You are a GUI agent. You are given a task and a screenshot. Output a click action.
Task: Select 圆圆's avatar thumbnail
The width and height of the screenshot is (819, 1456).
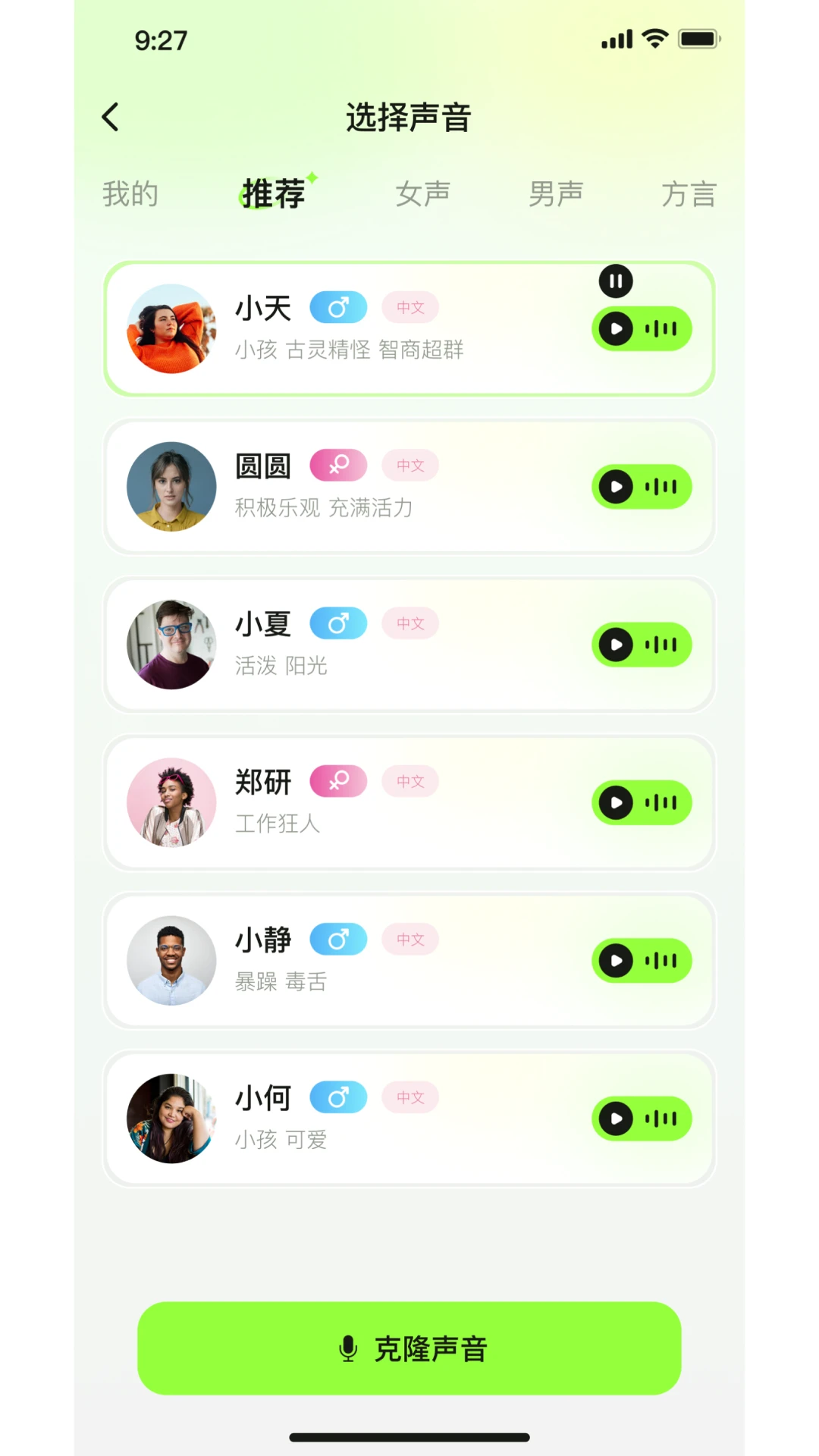point(171,487)
